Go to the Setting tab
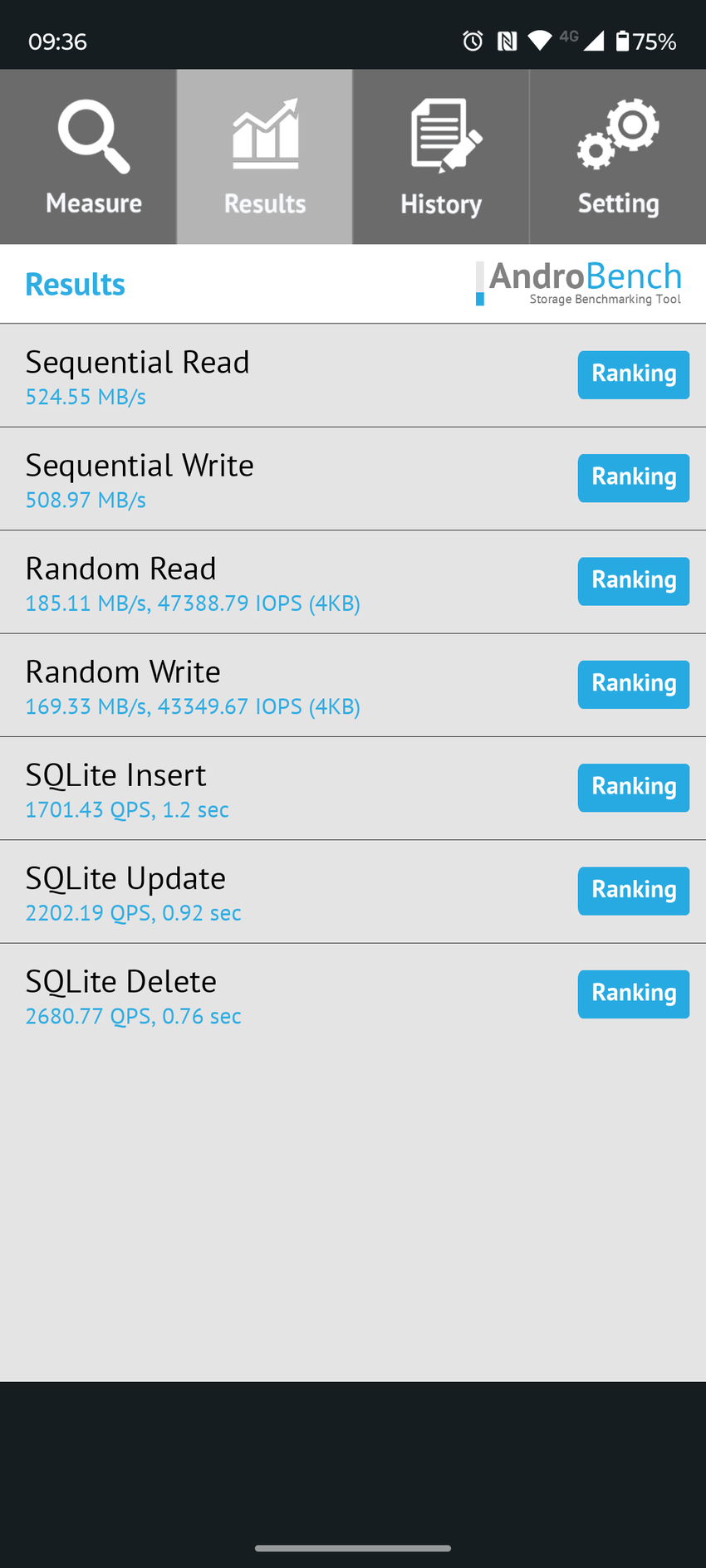Screen dimensions: 706x1568 click(x=618, y=157)
